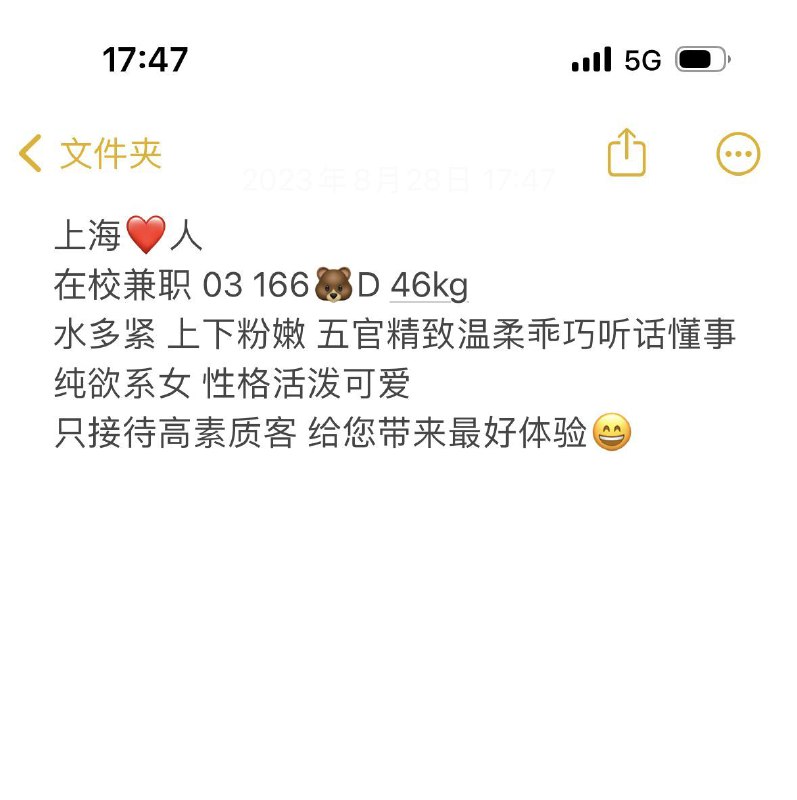
Task: Tap the red heart emoji in the note
Action: point(145,237)
